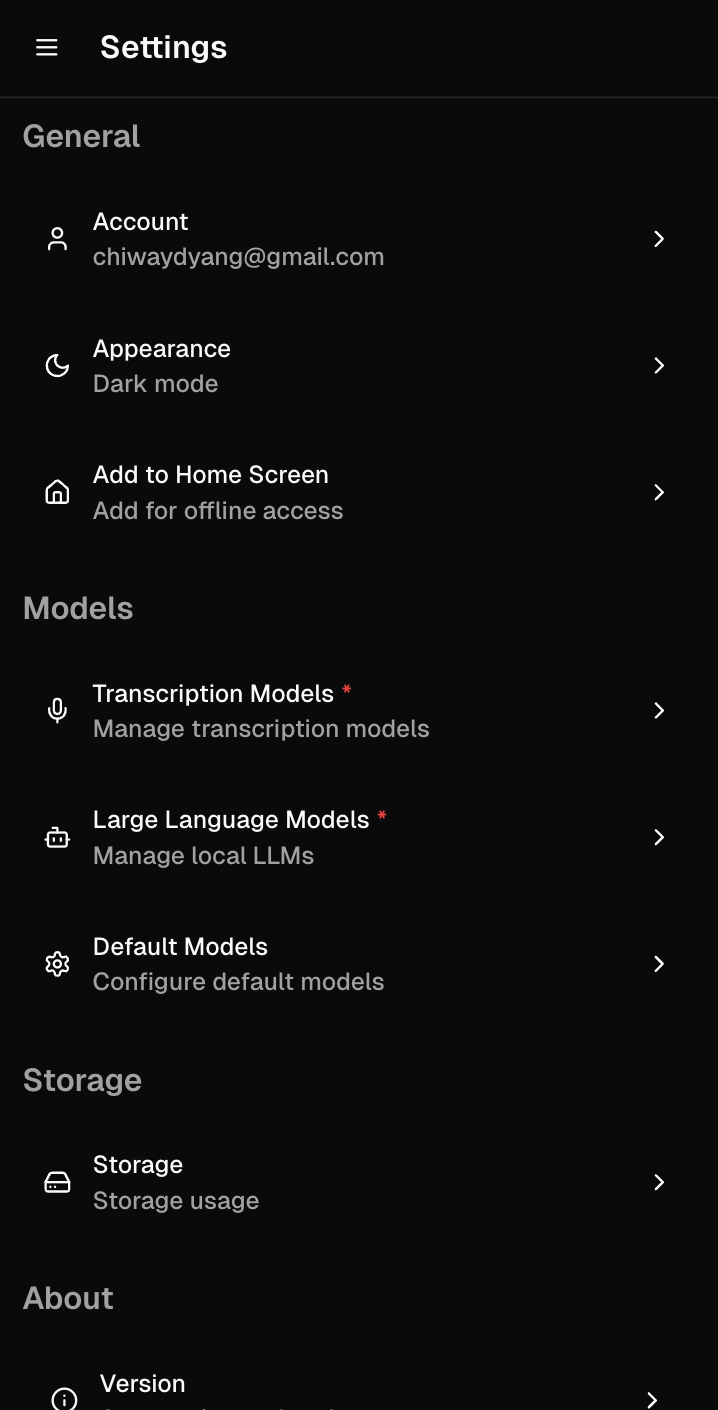Open Appearance settings

358,366
